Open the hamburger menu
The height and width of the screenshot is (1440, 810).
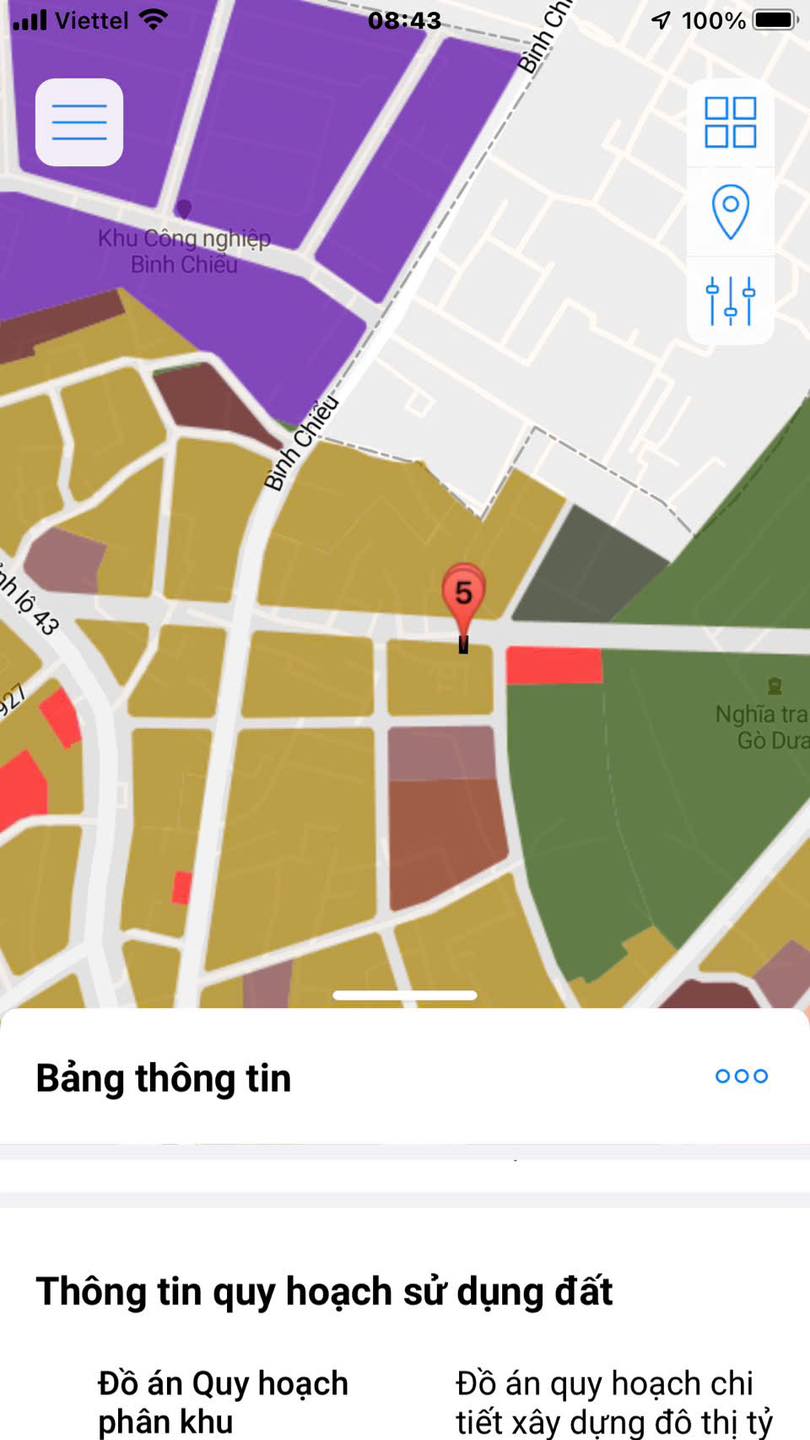coord(79,122)
